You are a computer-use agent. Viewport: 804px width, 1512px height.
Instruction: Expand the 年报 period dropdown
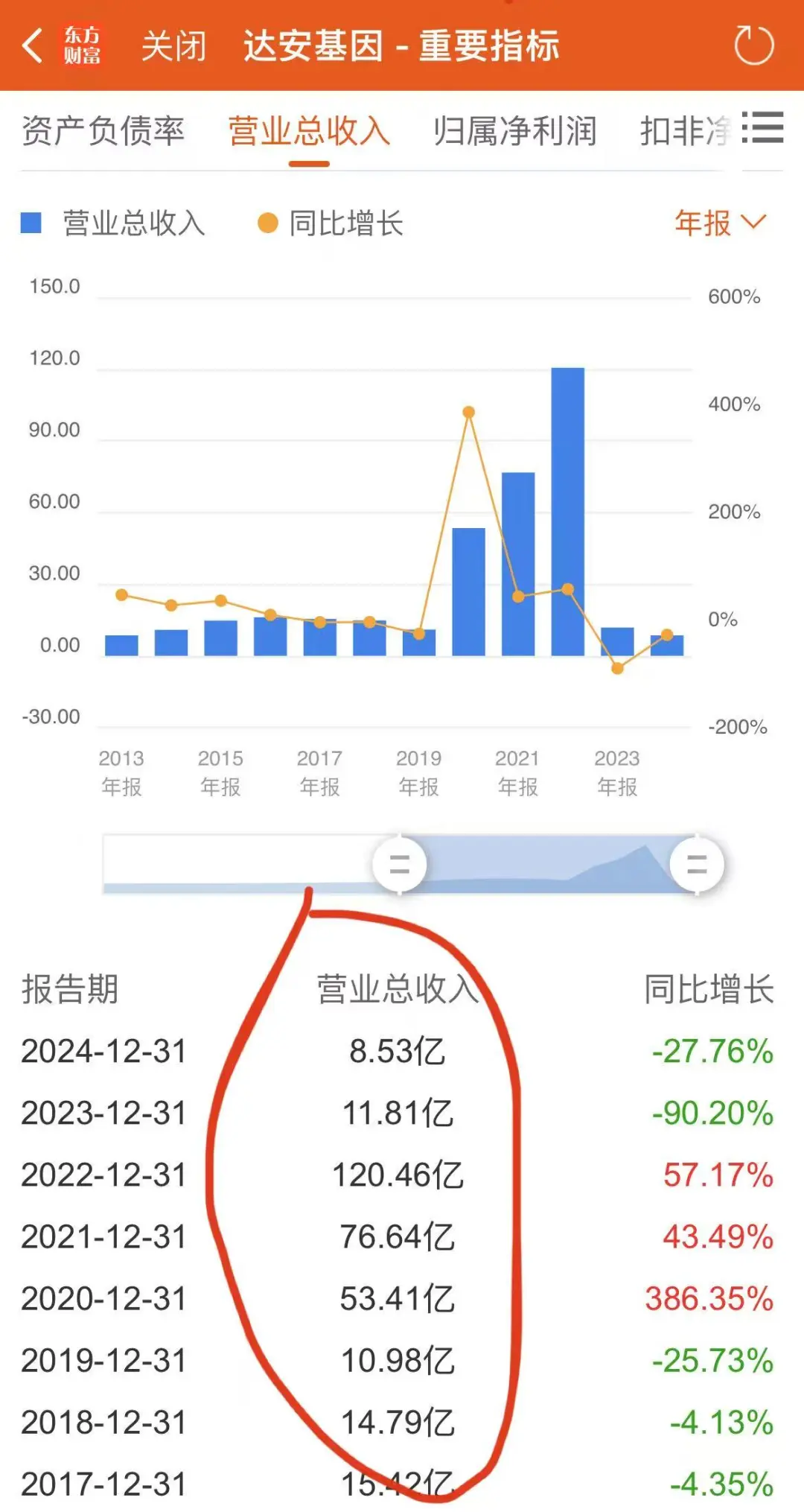point(719,222)
